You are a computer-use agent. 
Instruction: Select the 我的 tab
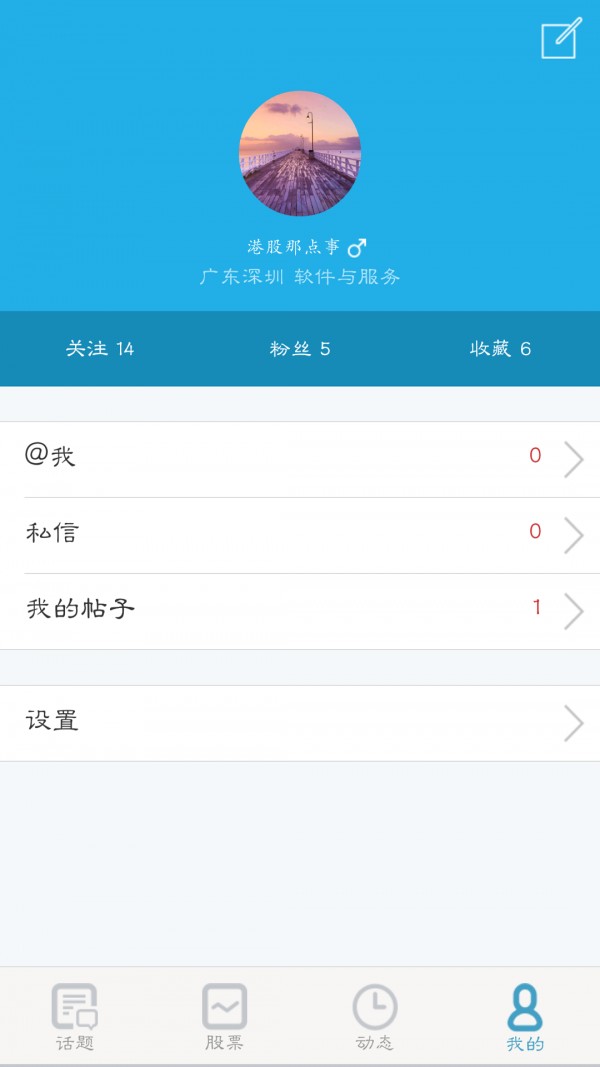click(x=525, y=1017)
